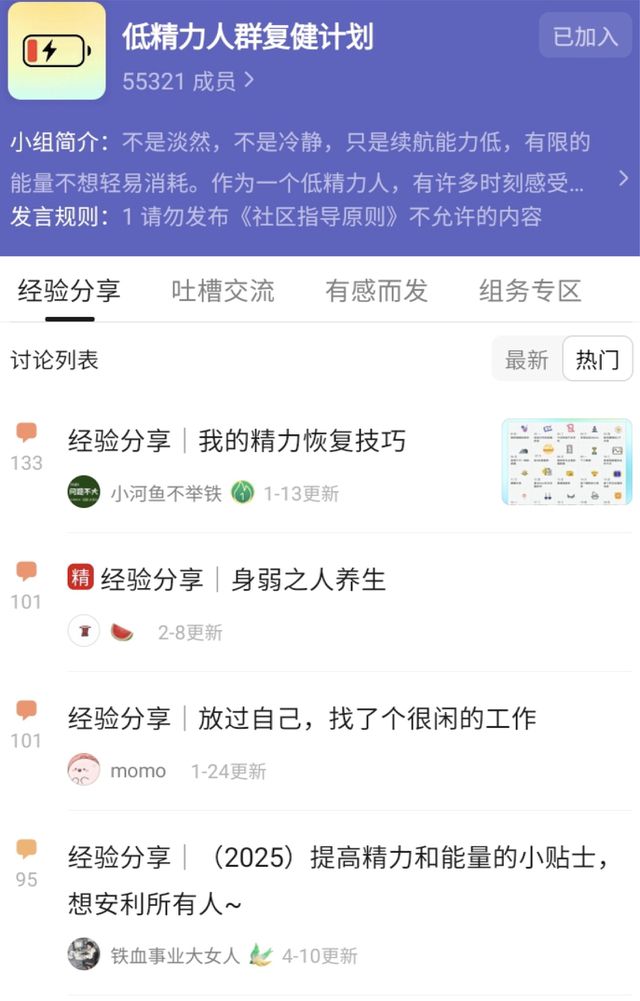Sort discussions by 热门
Image resolution: width=640 pixels, height=1001 pixels.
[x=597, y=360]
